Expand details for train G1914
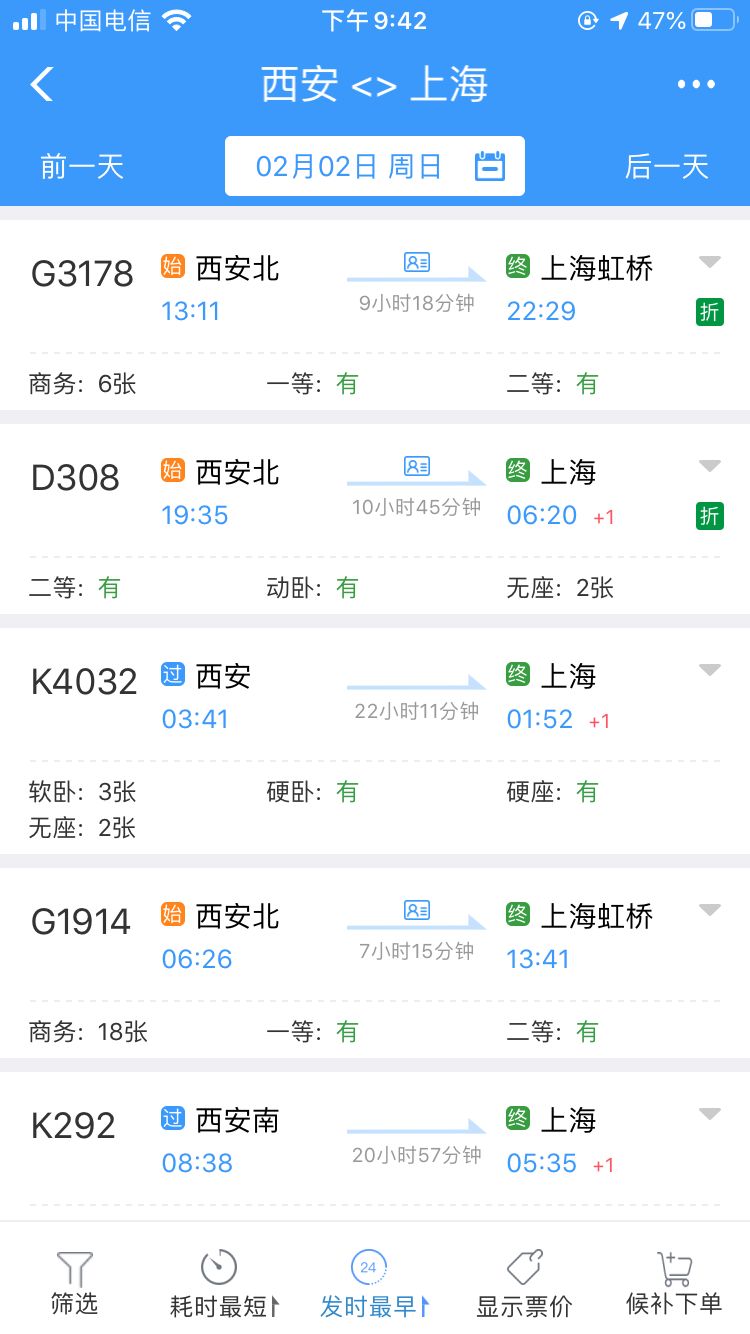Image resolution: width=750 pixels, height=1334 pixels. (710, 911)
